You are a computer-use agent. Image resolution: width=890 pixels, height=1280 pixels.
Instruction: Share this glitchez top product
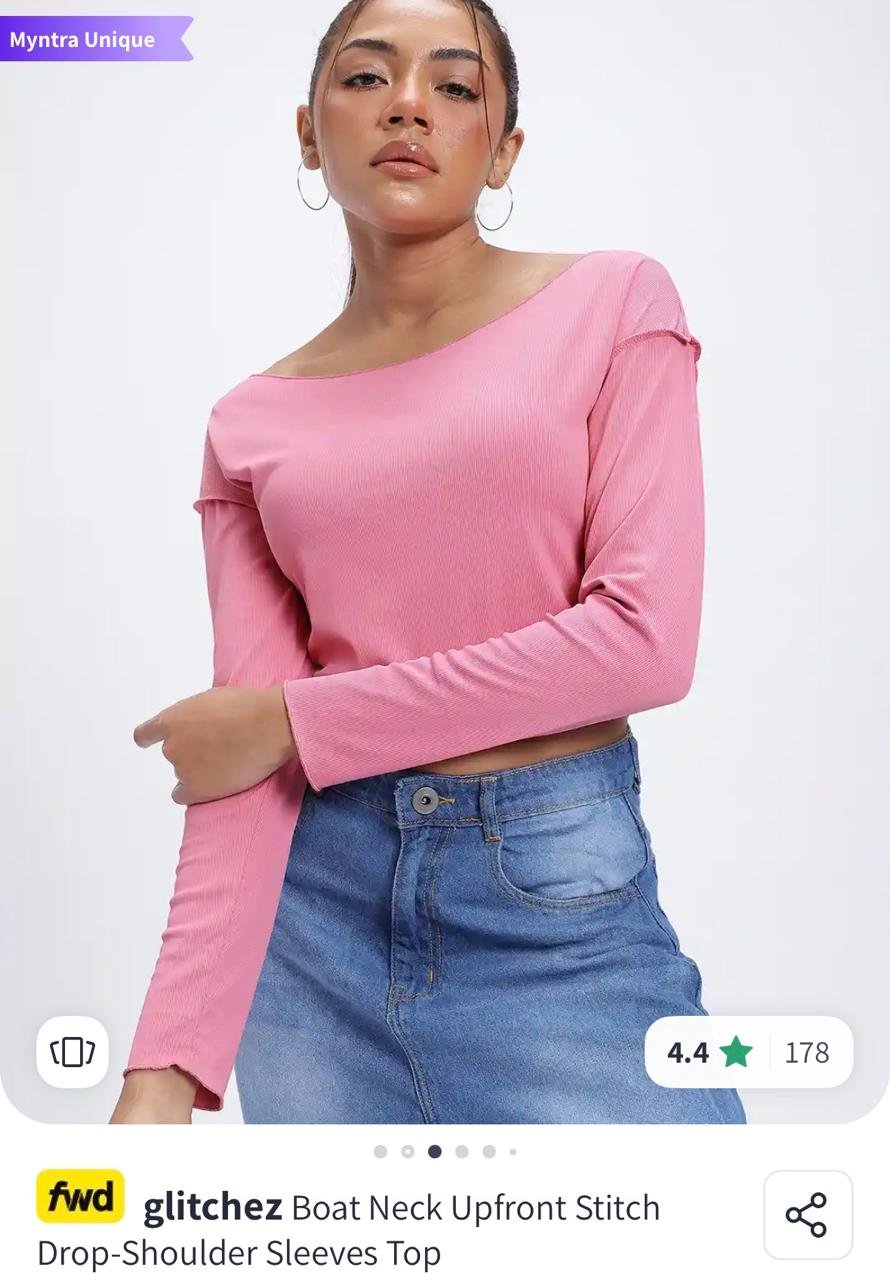[807, 1215]
